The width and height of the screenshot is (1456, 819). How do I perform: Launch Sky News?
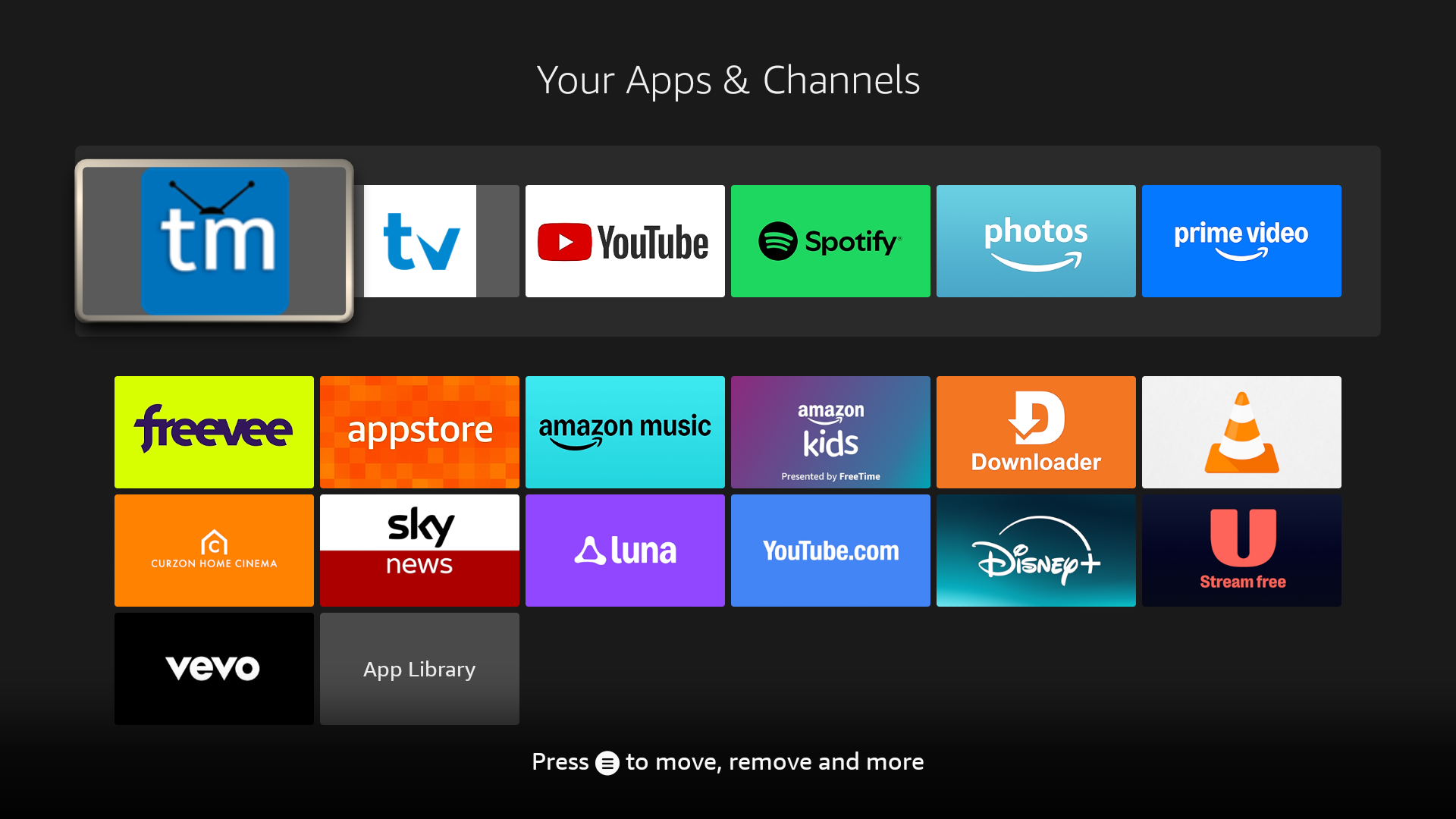tap(419, 551)
